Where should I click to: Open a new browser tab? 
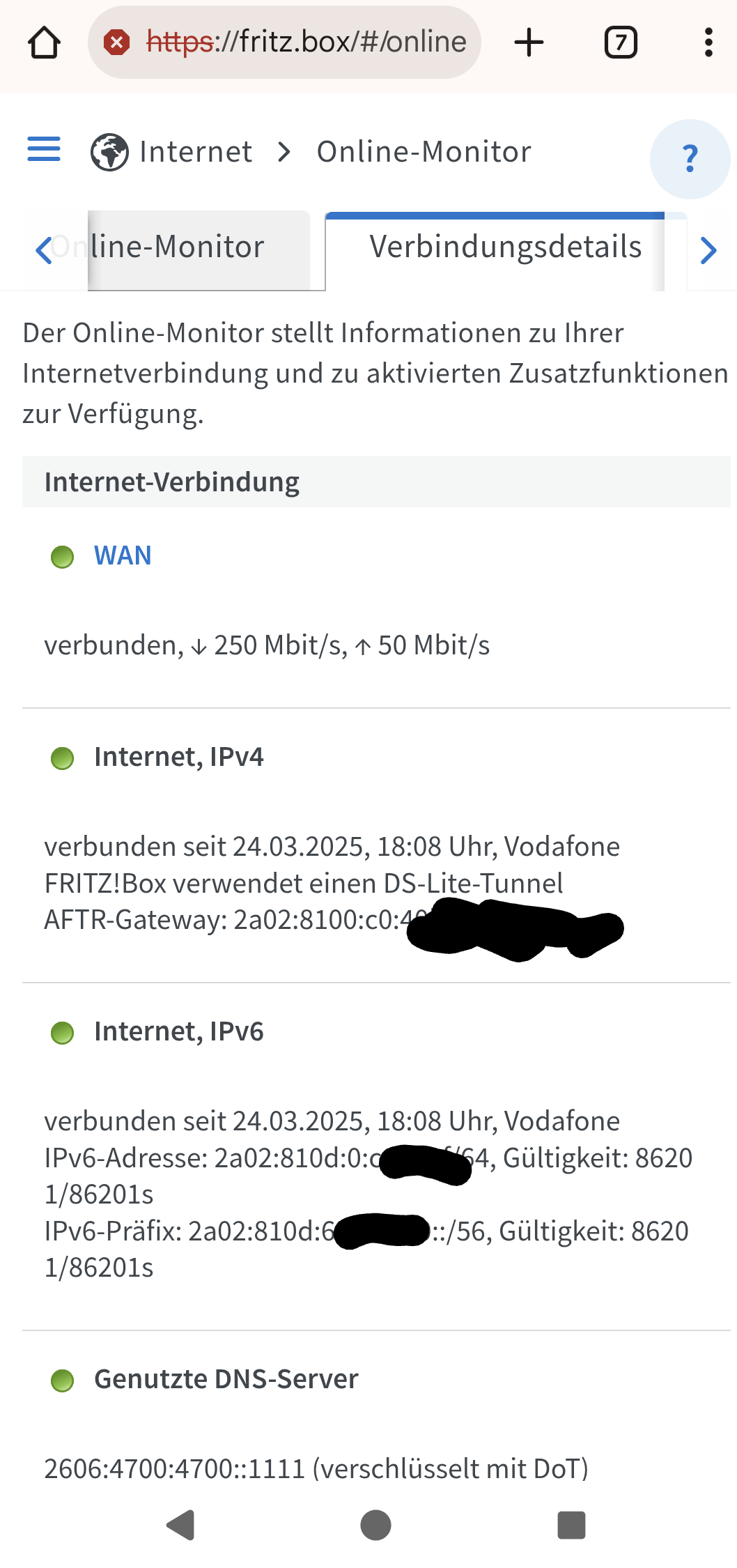pos(529,43)
